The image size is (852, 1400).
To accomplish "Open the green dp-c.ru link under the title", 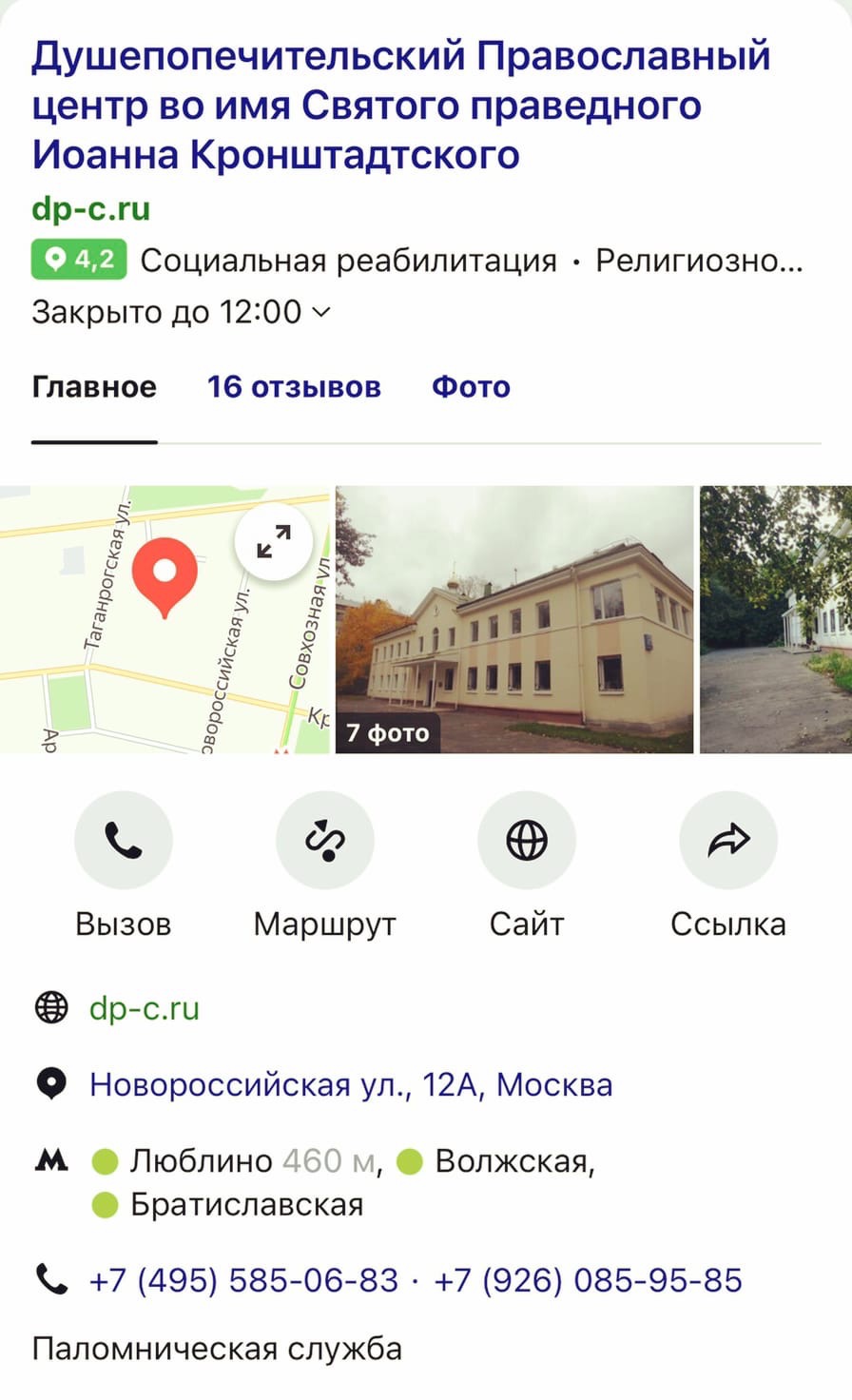I will click(x=91, y=208).
